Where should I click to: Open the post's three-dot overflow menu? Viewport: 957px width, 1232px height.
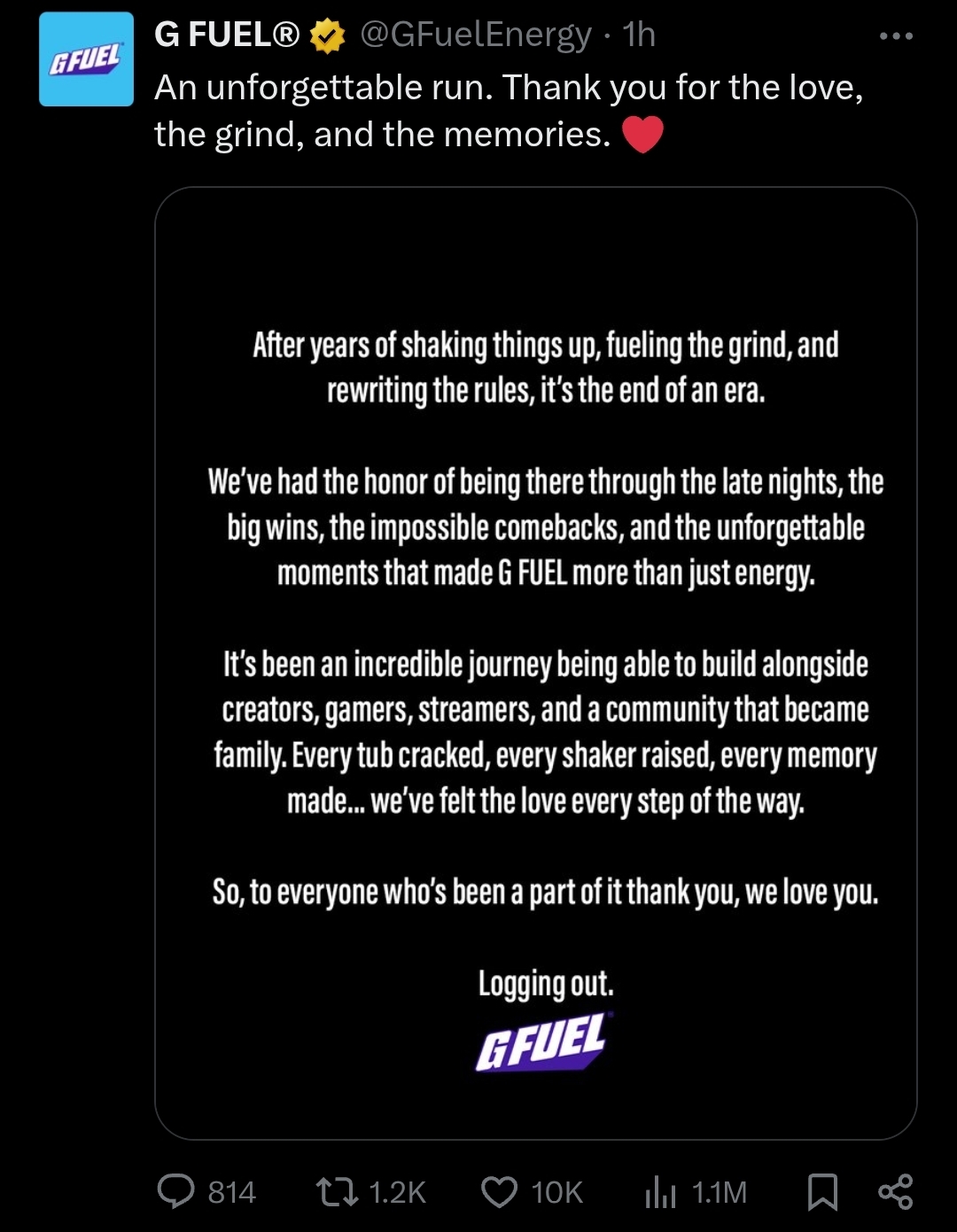click(895, 37)
